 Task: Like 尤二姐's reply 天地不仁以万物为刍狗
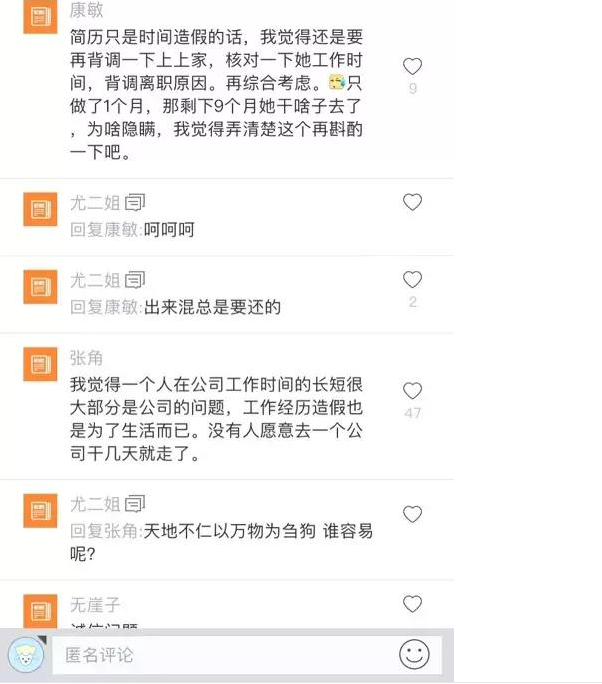[x=412, y=514]
